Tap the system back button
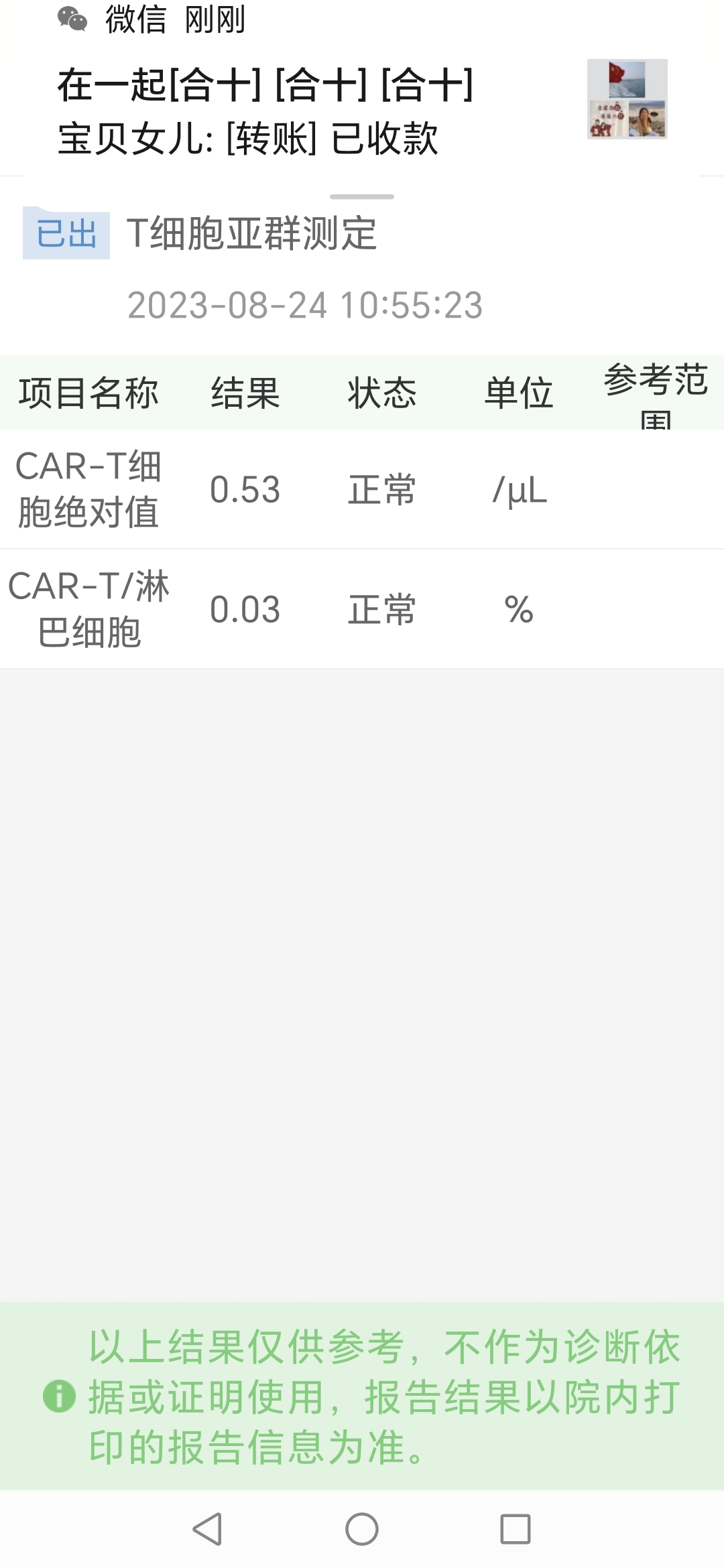Image resolution: width=724 pixels, height=1568 pixels. (207, 1529)
